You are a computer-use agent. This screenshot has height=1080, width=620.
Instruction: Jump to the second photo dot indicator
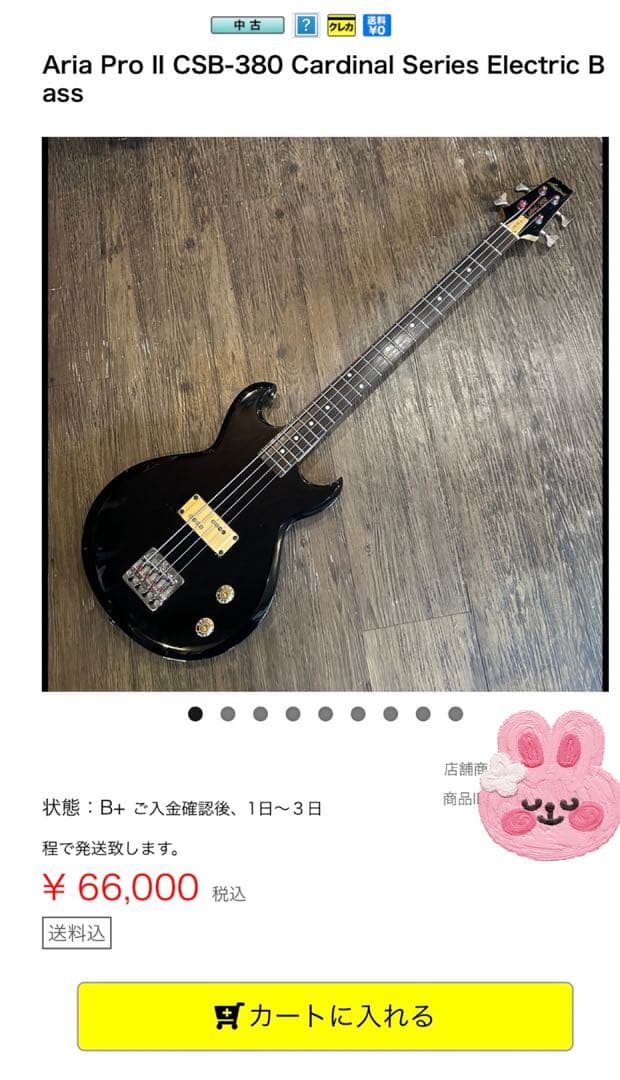pyautogui.click(x=228, y=714)
